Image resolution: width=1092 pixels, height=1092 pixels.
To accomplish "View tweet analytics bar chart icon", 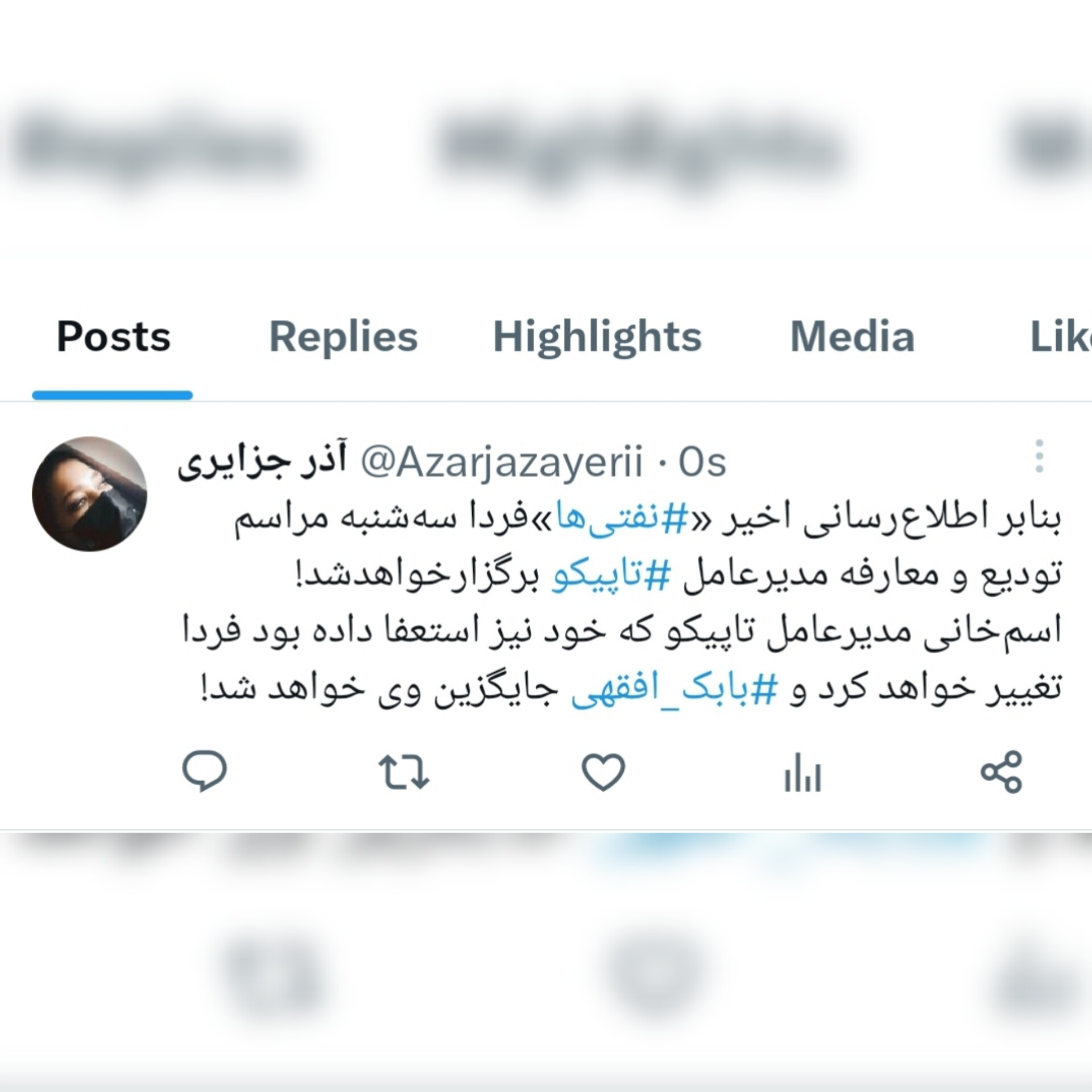I will pos(803,772).
